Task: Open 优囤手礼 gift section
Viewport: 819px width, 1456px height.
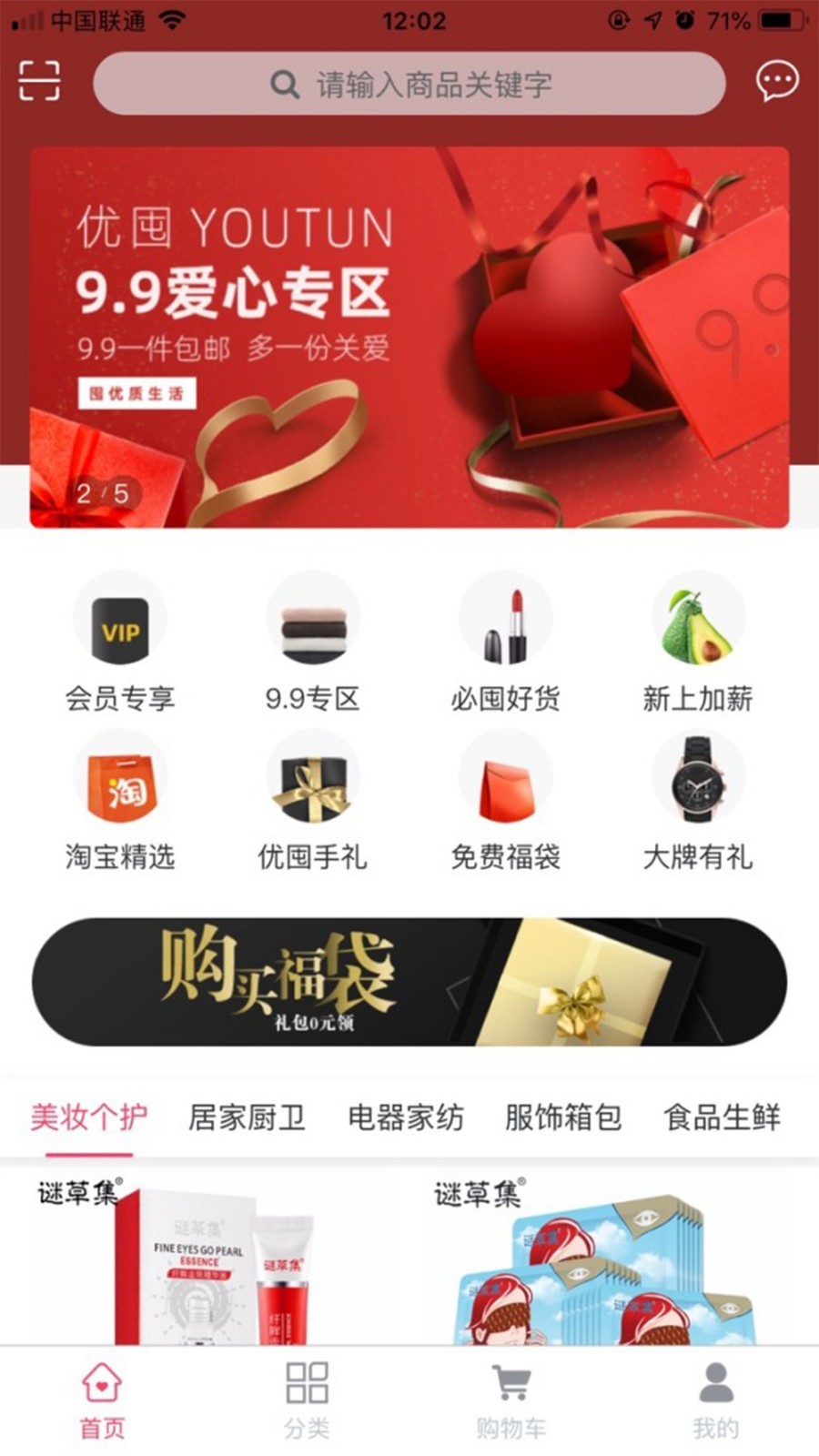Action: pyautogui.click(x=312, y=801)
